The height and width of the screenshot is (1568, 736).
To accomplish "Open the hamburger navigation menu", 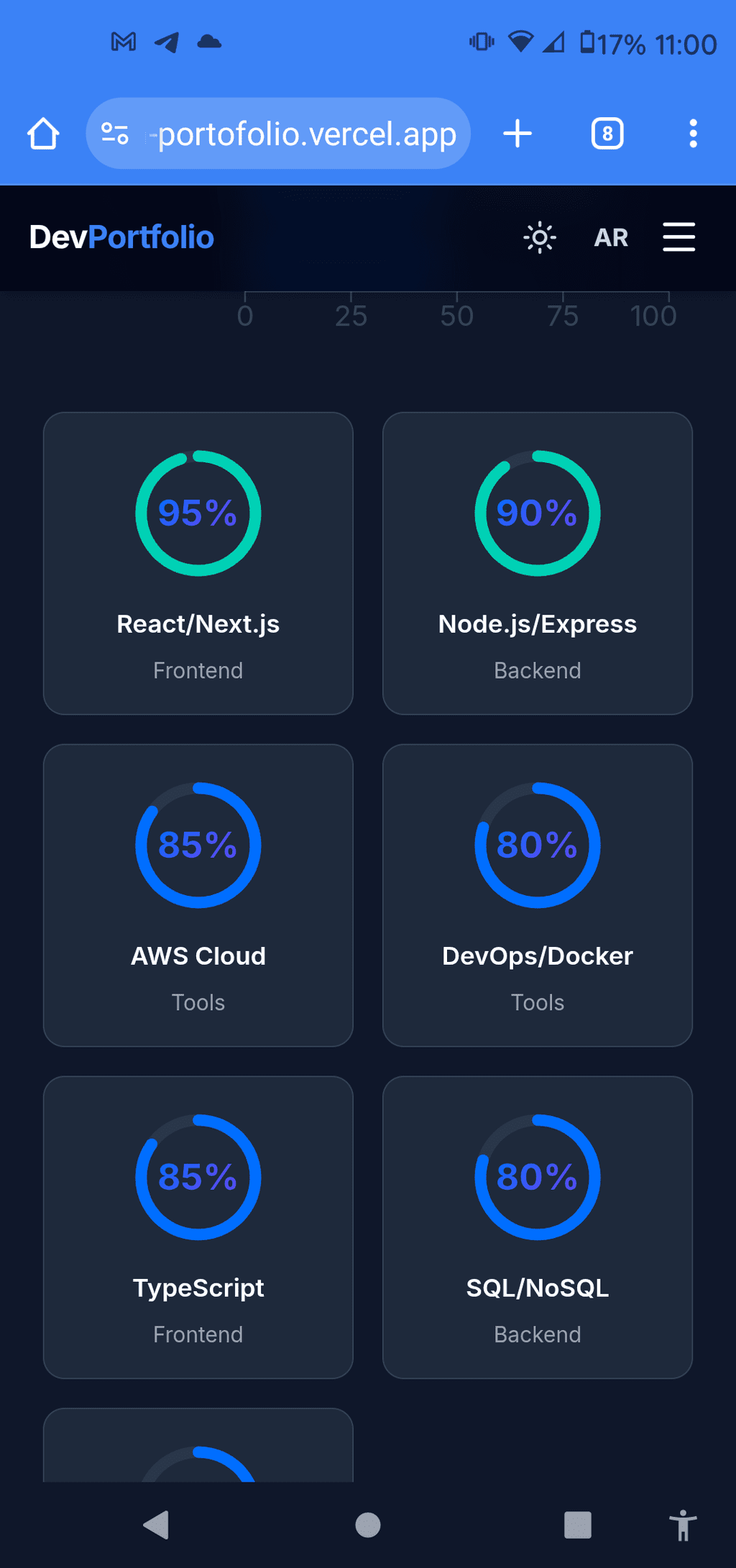I will coord(678,237).
